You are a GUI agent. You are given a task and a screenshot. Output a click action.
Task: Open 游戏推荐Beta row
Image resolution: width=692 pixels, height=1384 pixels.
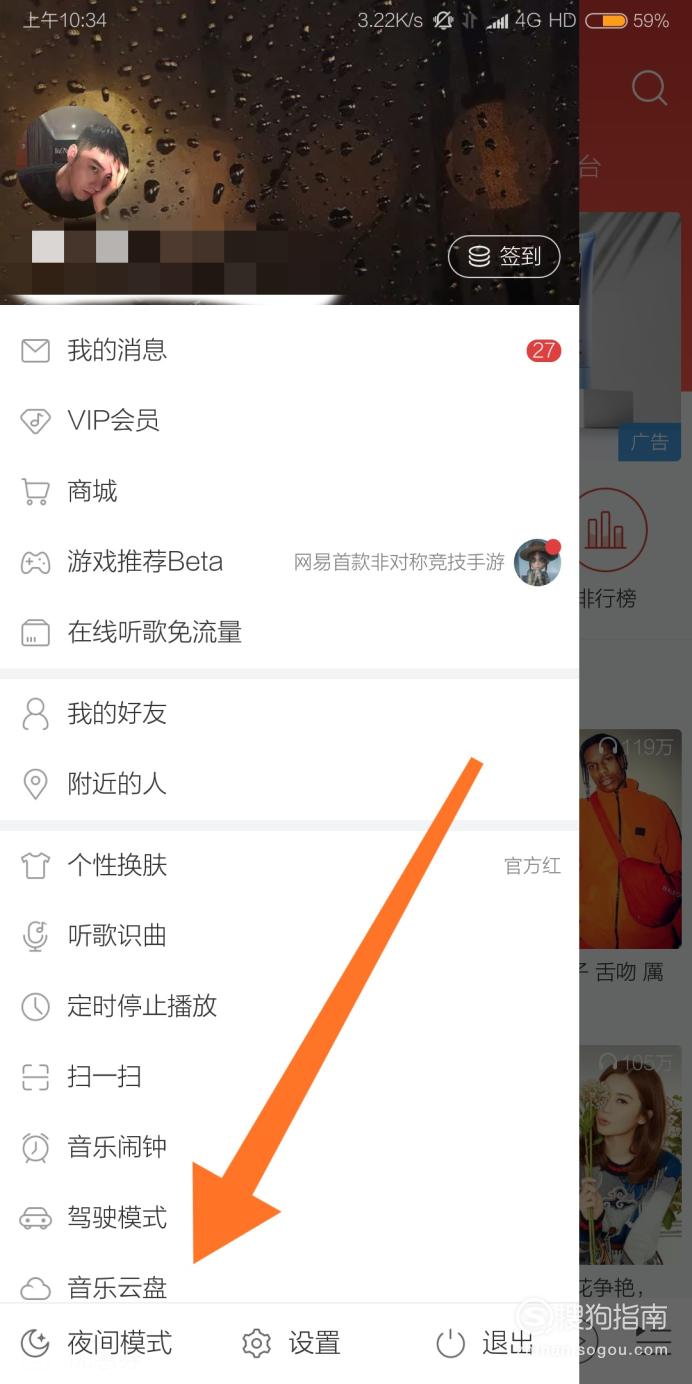click(x=289, y=562)
